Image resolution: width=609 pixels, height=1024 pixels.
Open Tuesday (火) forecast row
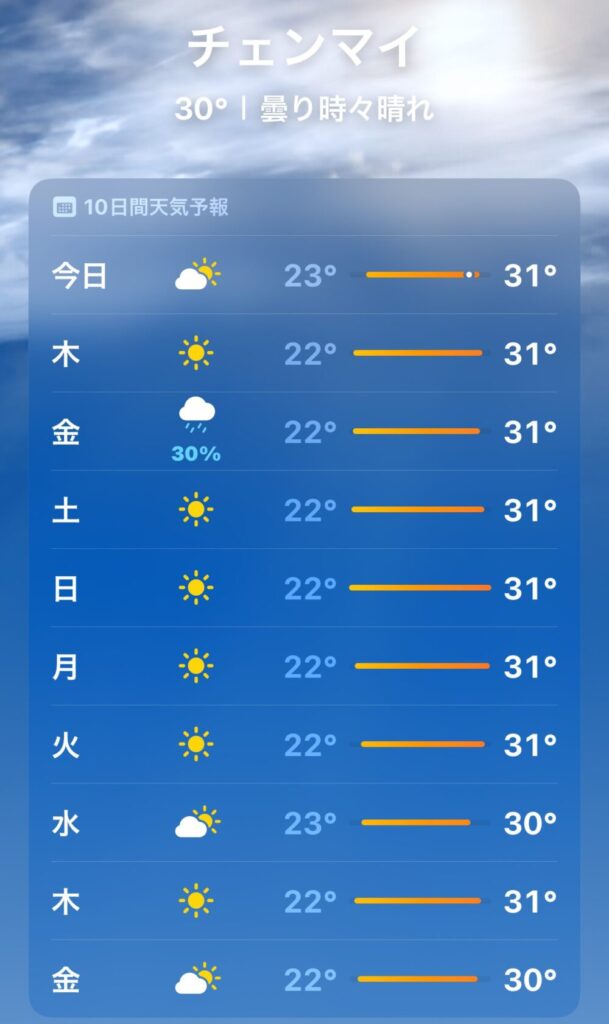coord(304,745)
